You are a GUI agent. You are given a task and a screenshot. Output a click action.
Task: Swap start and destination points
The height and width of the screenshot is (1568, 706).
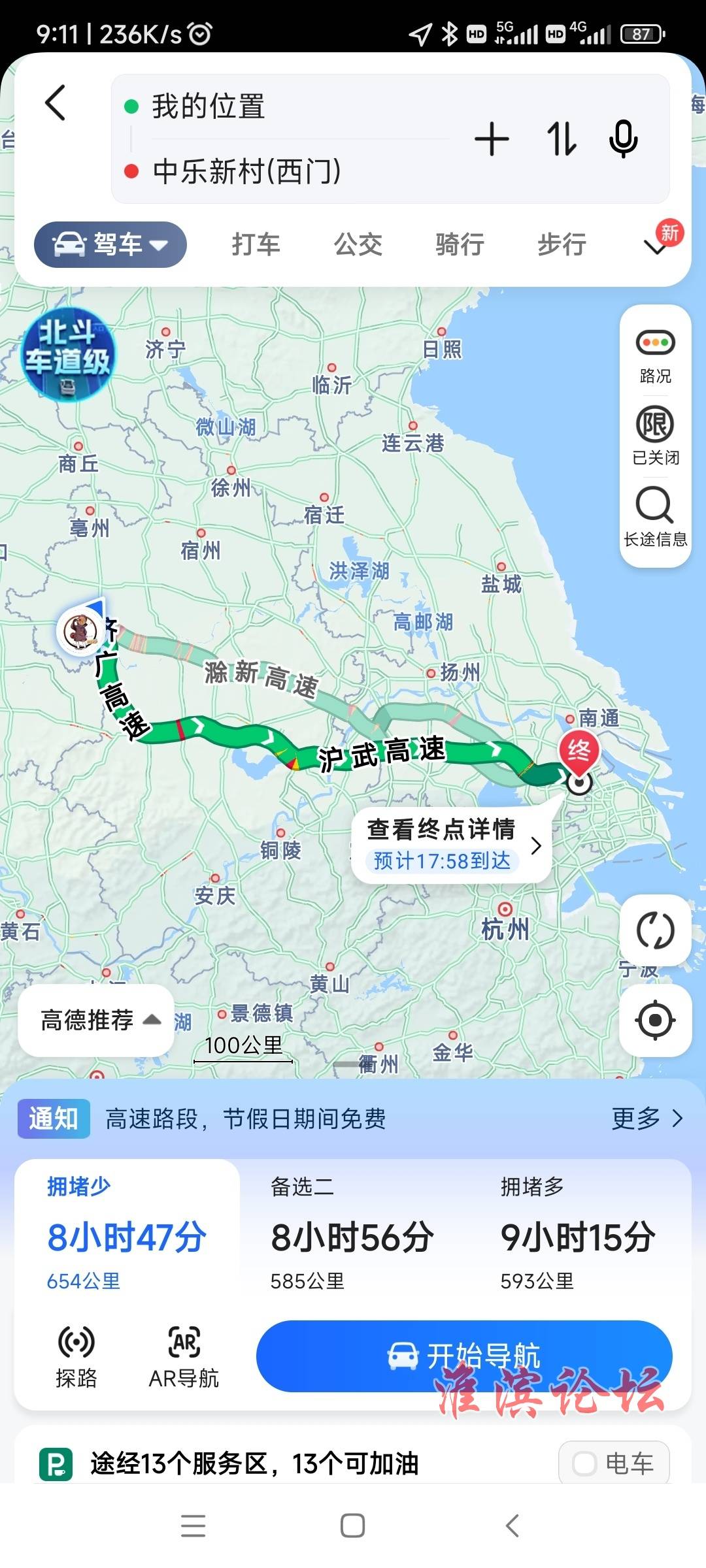562,139
